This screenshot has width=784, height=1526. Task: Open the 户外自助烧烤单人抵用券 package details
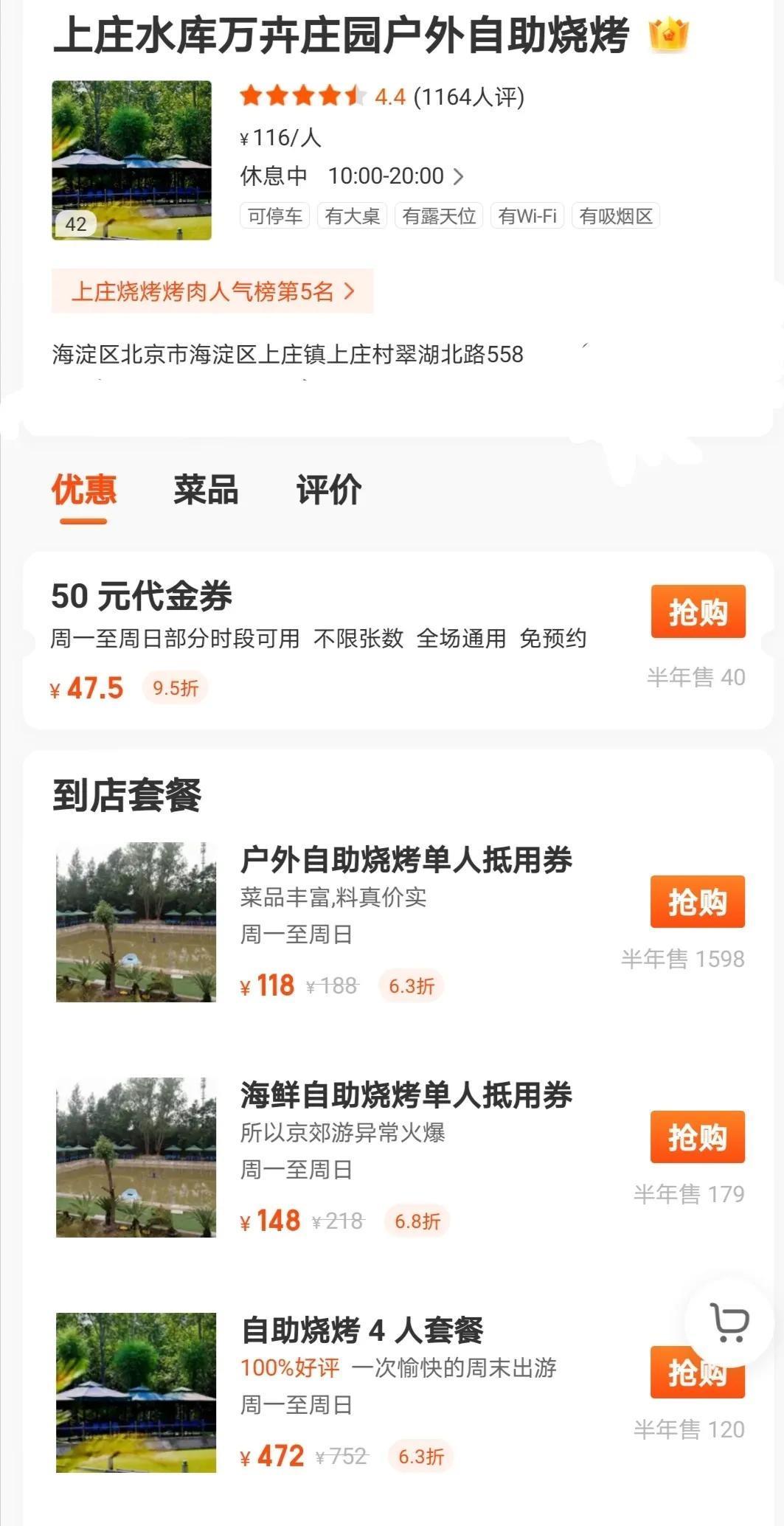(x=406, y=860)
